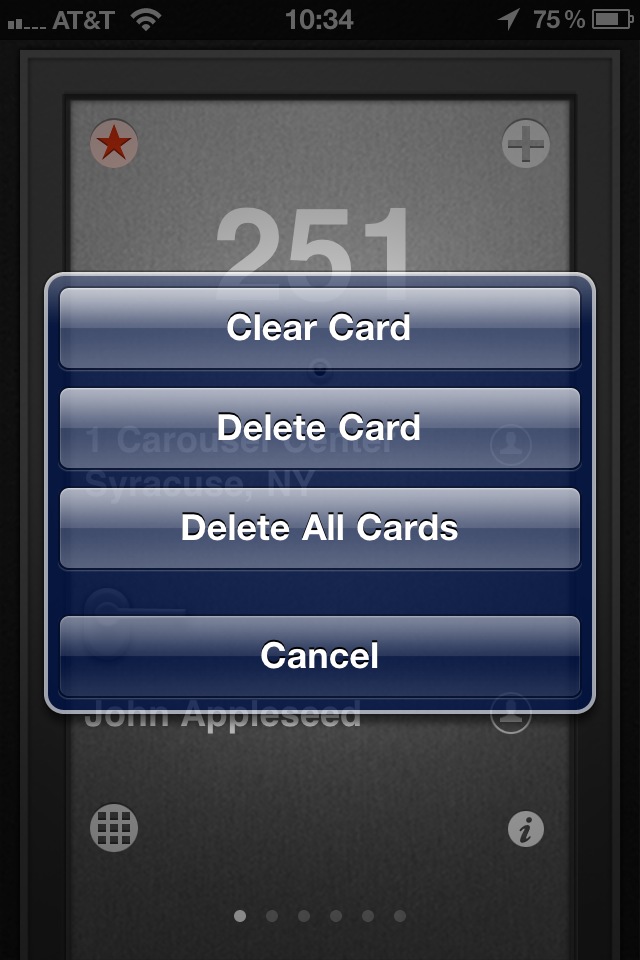The width and height of the screenshot is (640, 960).
Task: Select Clear Card option
Action: [x=319, y=328]
